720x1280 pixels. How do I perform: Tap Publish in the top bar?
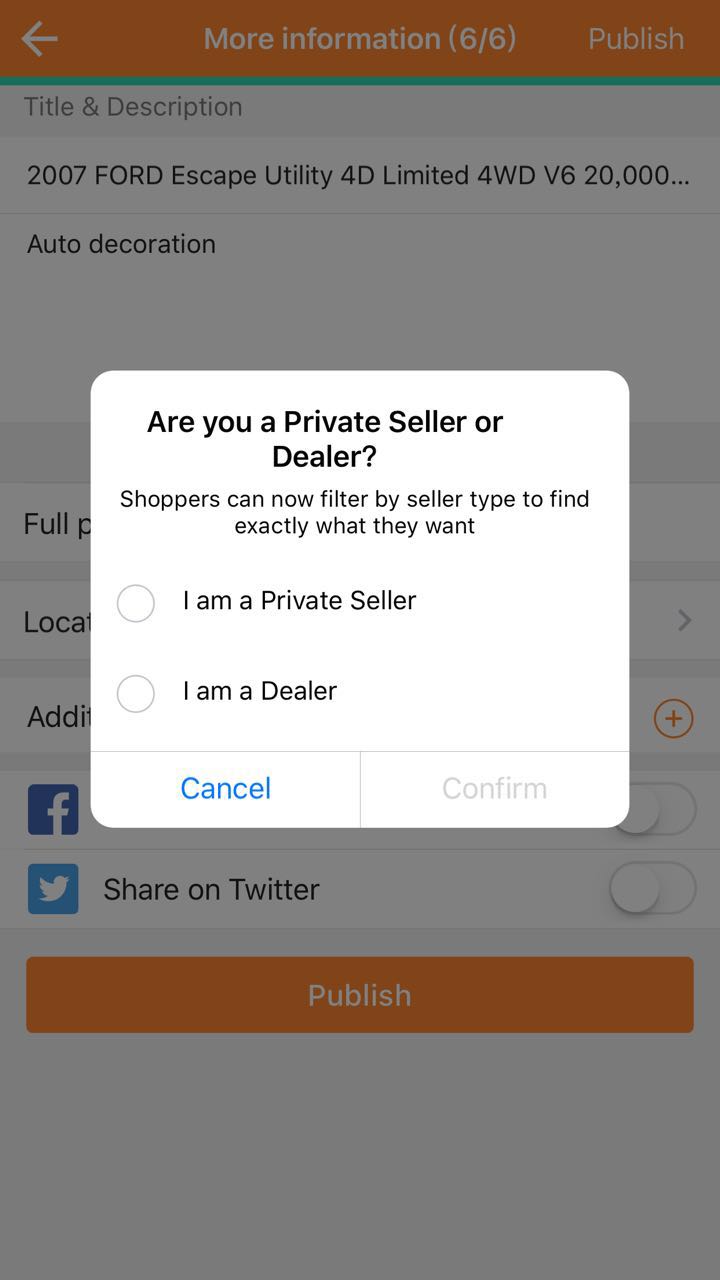636,39
